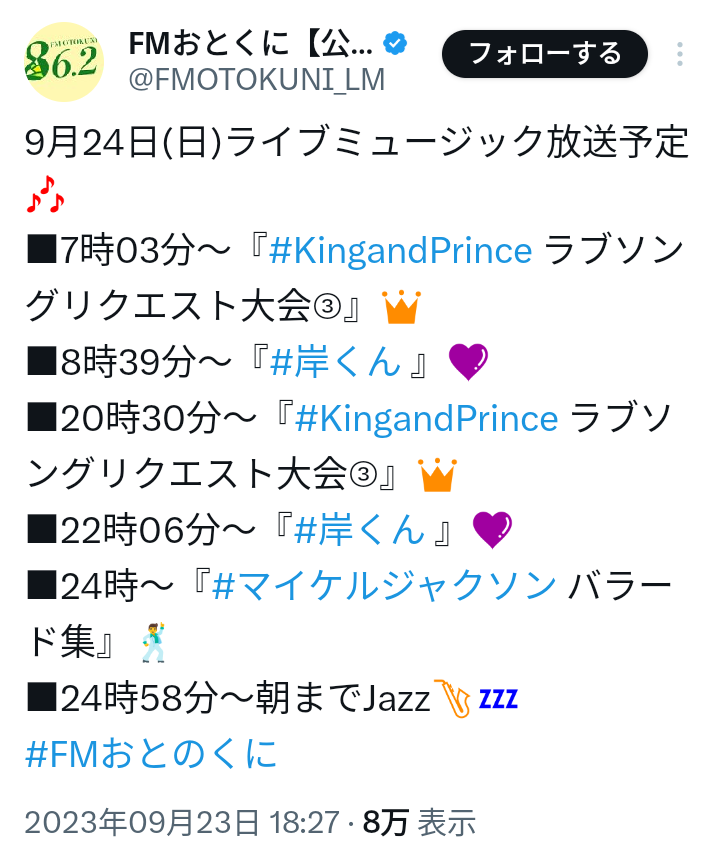Image resolution: width=720 pixels, height=858 pixels.
Task: Open the #FMおとのくに hashtag
Action: coord(150,754)
